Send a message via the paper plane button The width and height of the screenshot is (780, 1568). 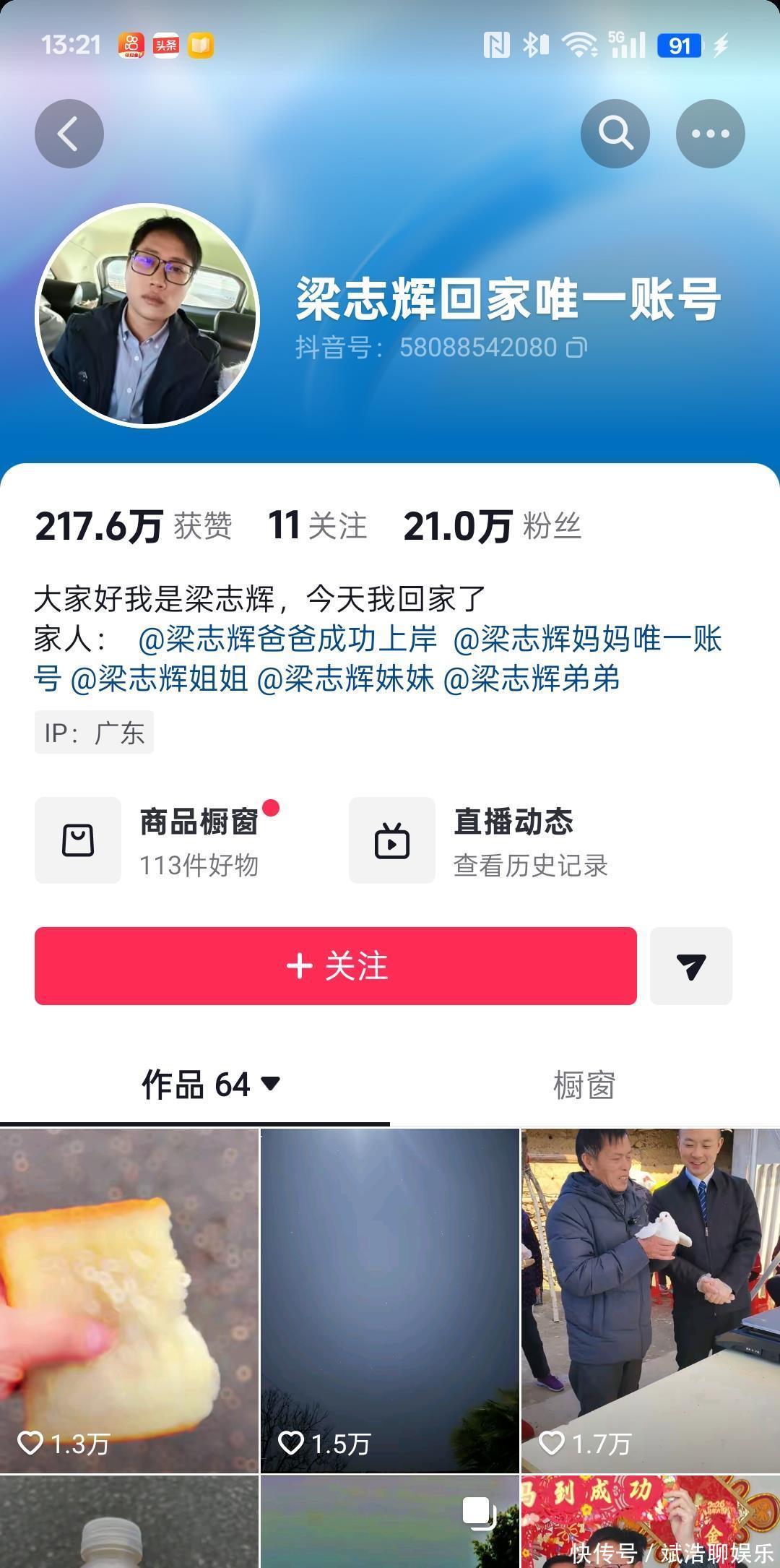tap(690, 965)
